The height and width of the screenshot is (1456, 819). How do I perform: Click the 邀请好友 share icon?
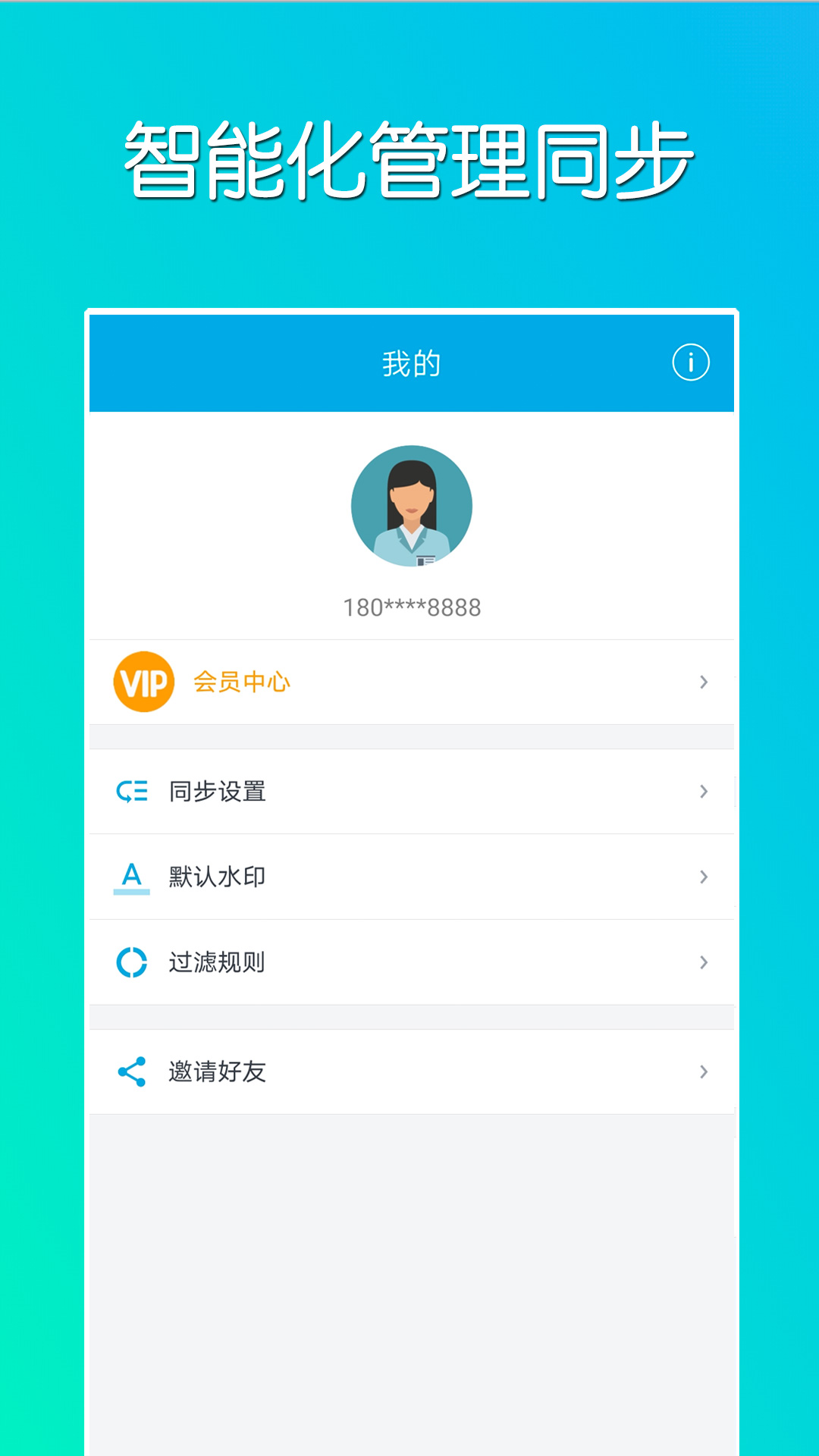point(132,1071)
